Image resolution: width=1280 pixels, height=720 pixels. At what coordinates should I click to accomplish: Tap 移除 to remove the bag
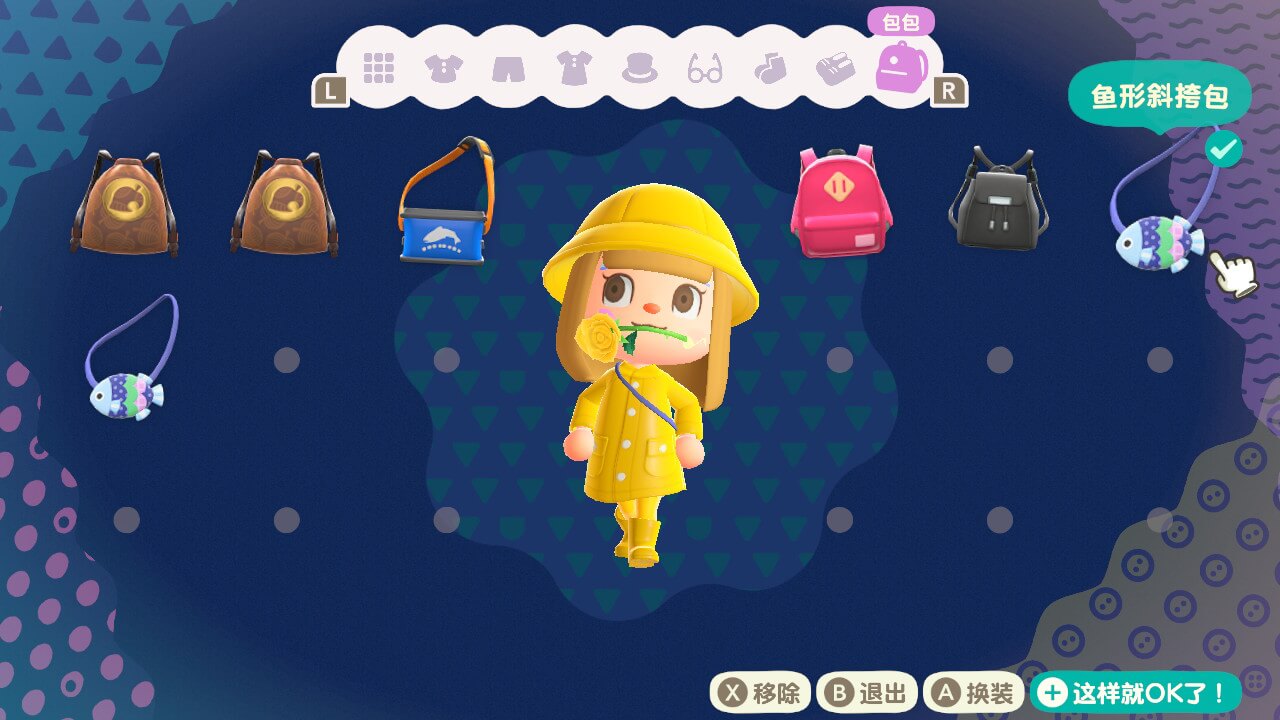[x=761, y=692]
